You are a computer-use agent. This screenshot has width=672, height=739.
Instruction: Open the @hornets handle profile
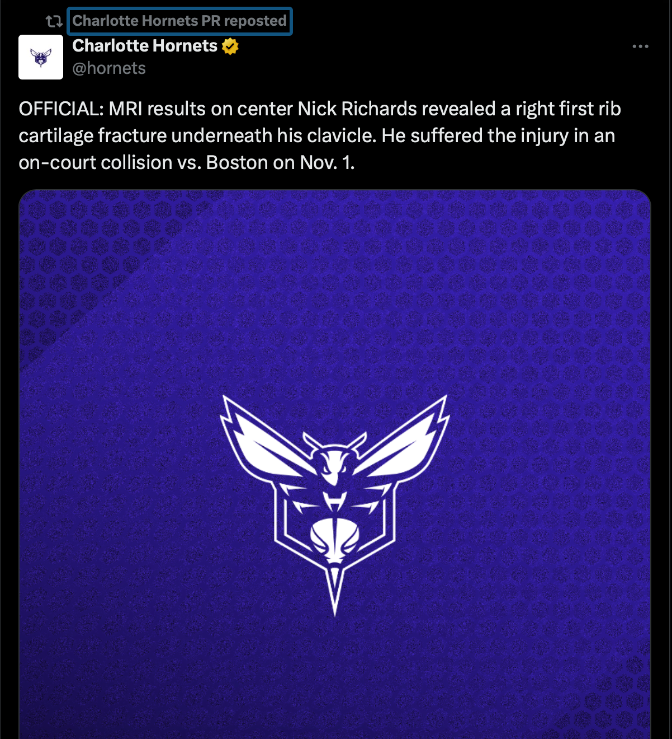[x=109, y=68]
